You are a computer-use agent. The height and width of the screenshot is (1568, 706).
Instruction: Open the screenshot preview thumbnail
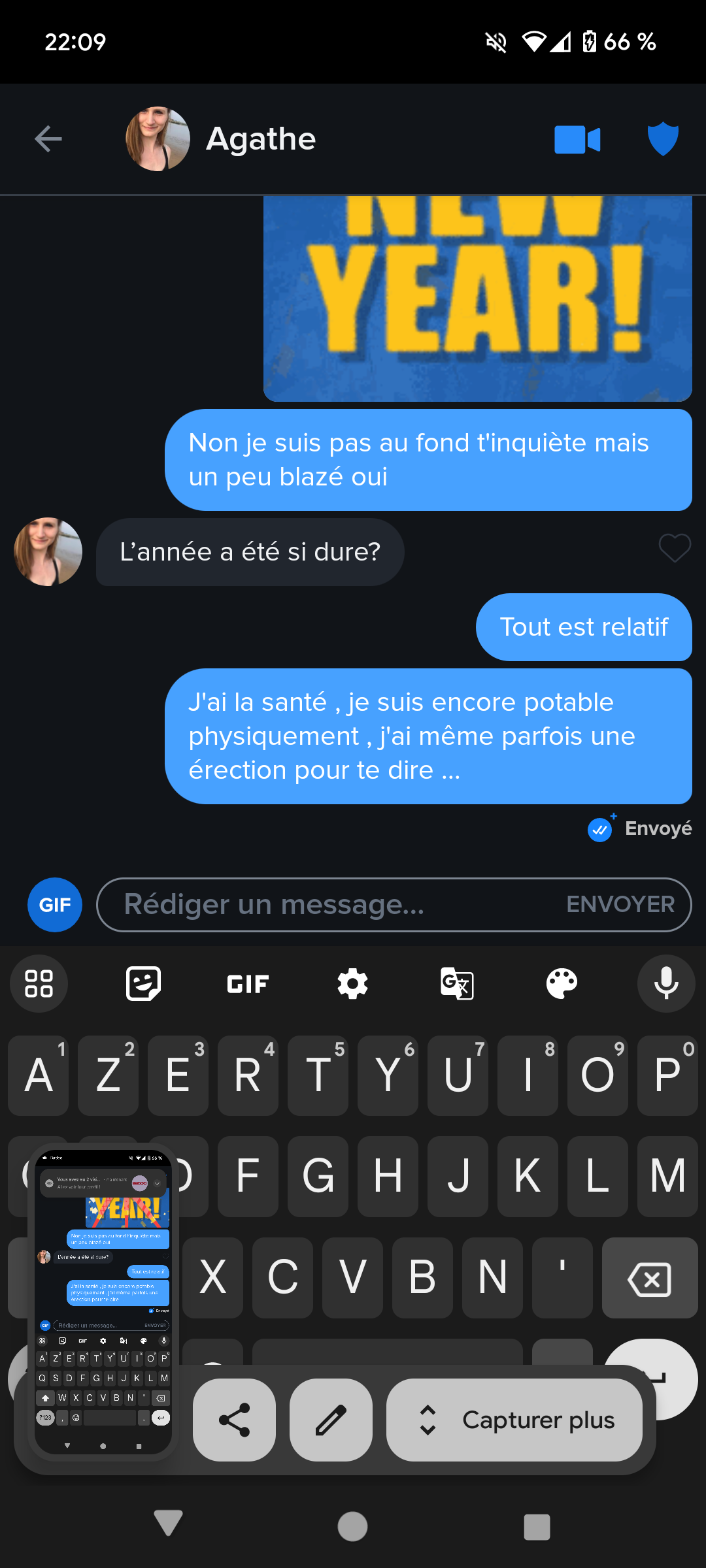(103, 1300)
